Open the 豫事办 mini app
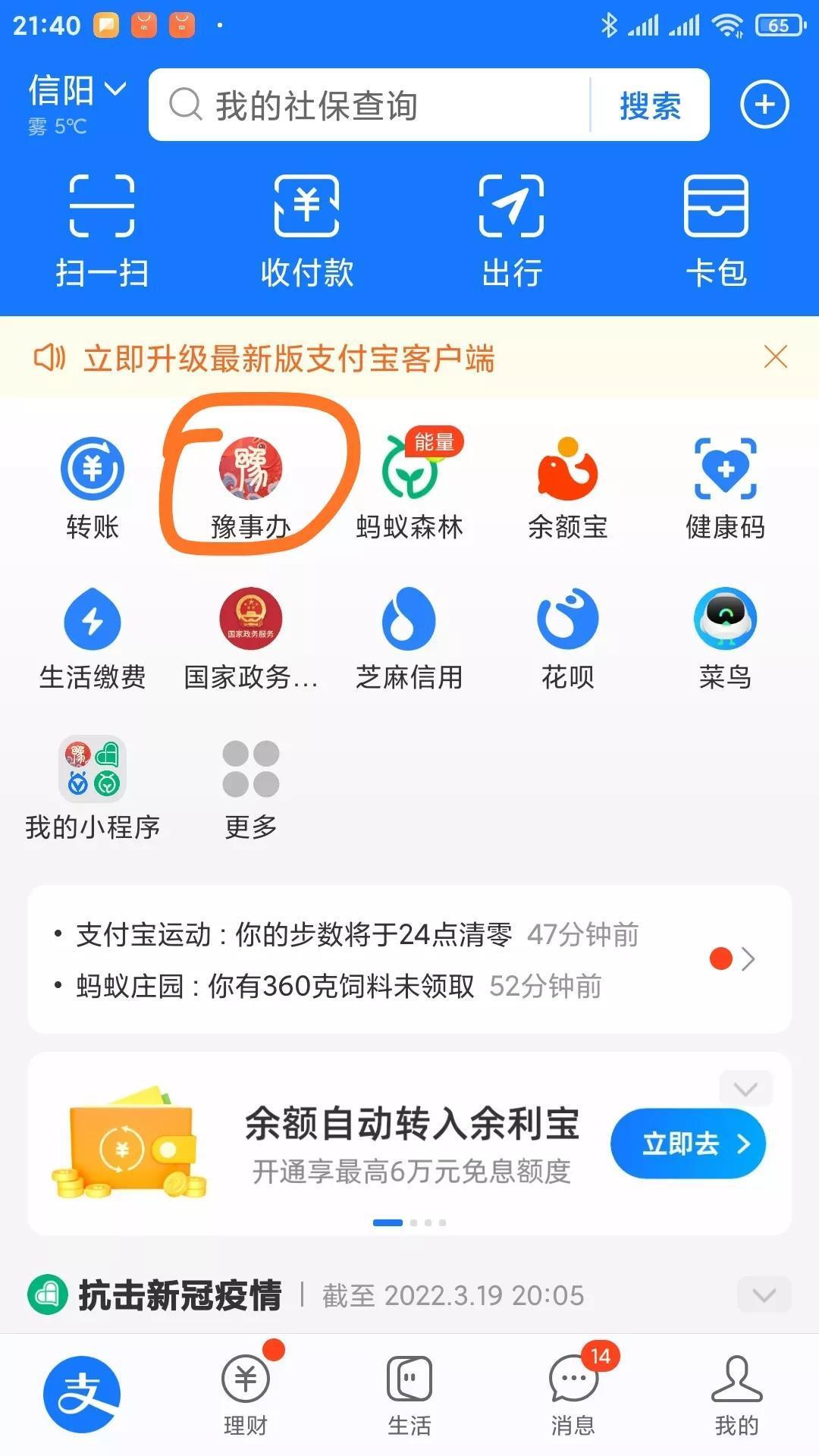 [x=250, y=485]
